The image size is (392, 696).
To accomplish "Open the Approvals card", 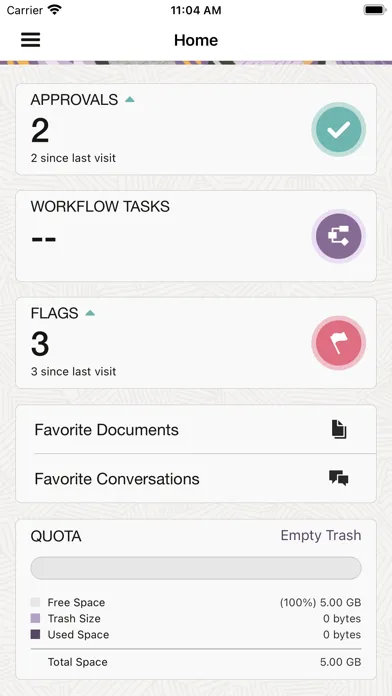I will coord(196,129).
